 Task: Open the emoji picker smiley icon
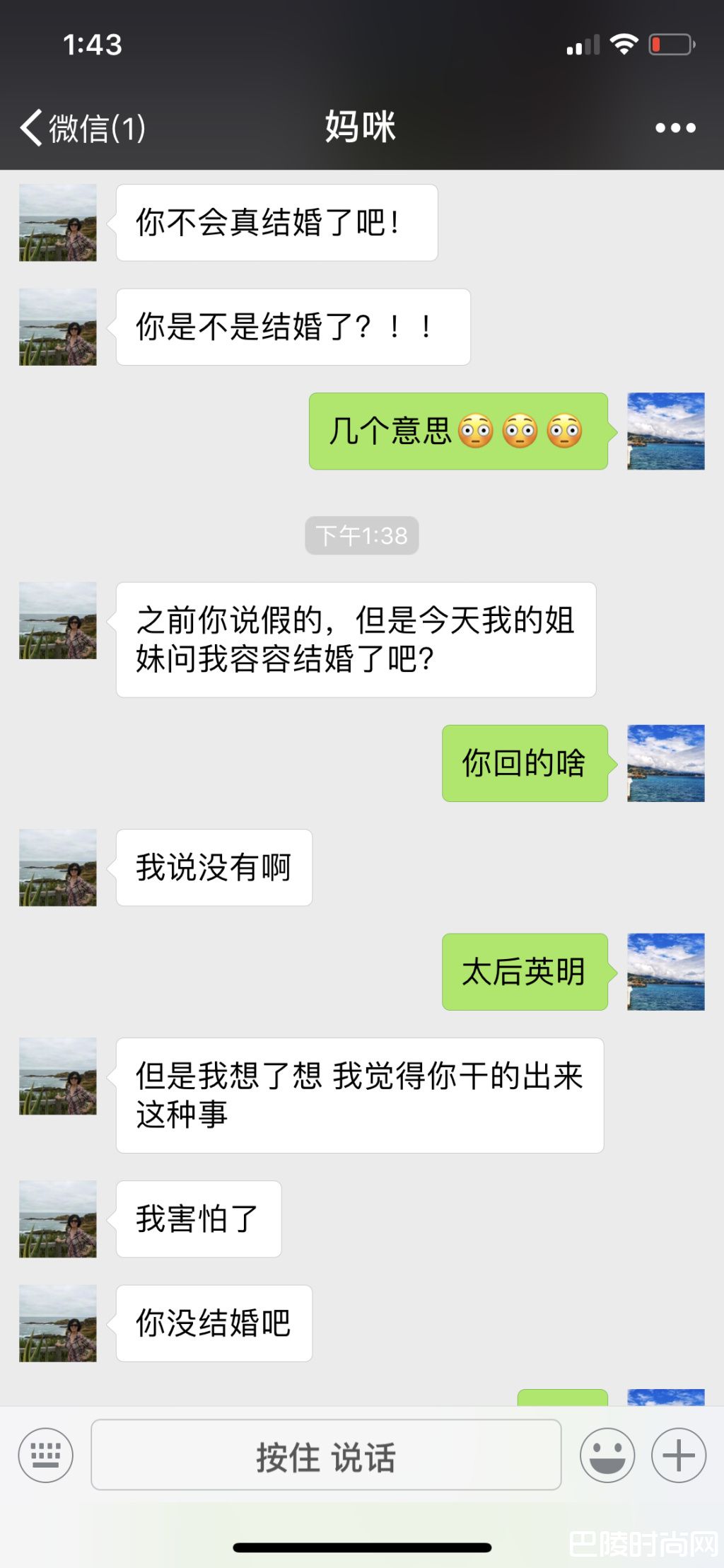607,1455
